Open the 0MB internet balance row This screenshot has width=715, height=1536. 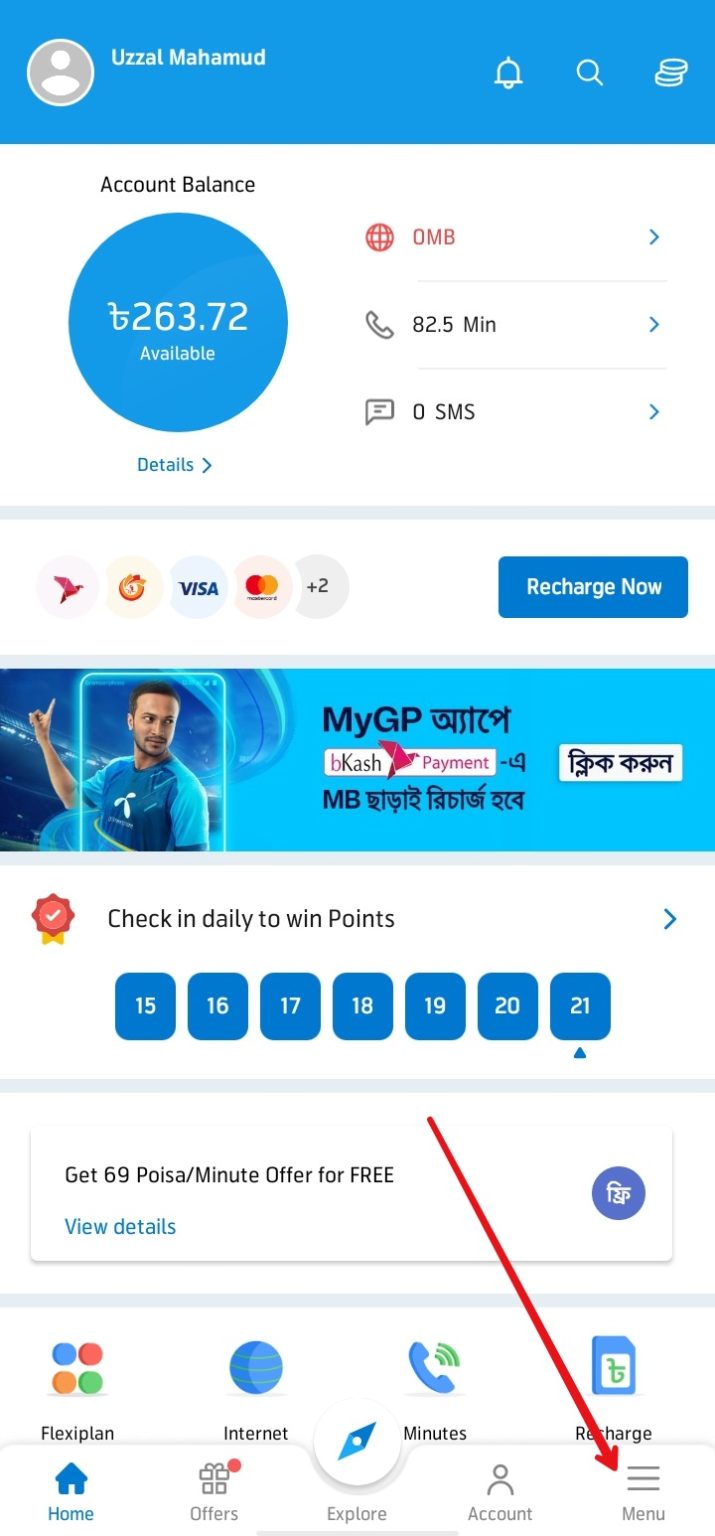click(514, 237)
